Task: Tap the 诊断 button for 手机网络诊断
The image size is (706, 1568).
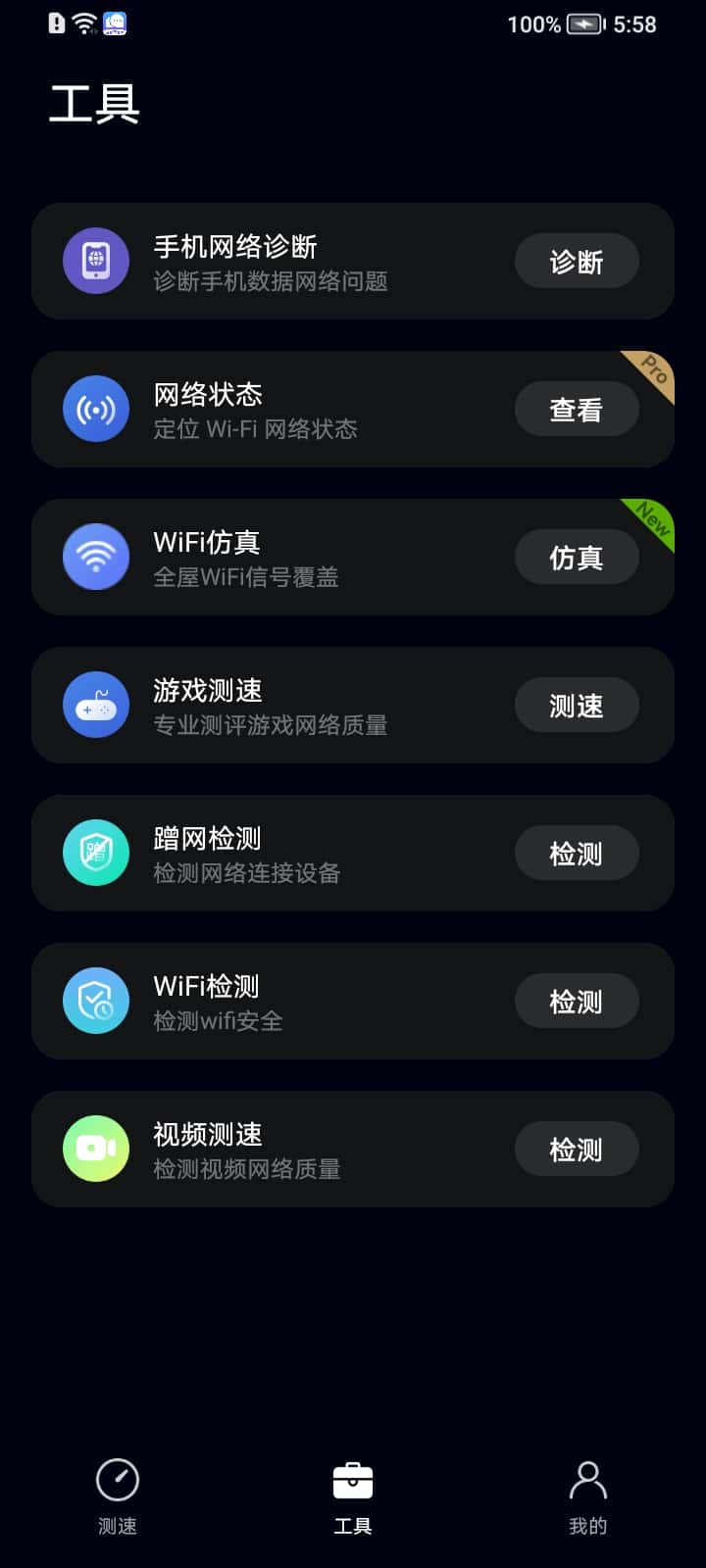Action: [577, 262]
